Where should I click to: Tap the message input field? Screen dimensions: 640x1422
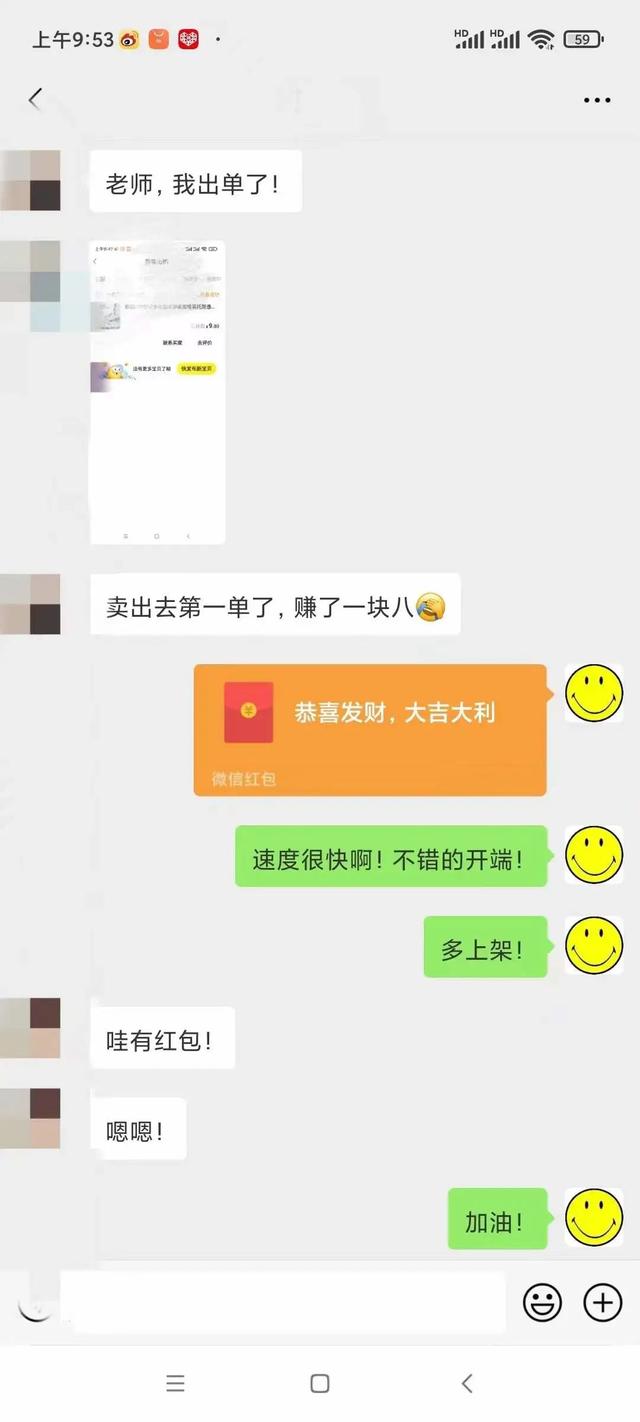285,1302
